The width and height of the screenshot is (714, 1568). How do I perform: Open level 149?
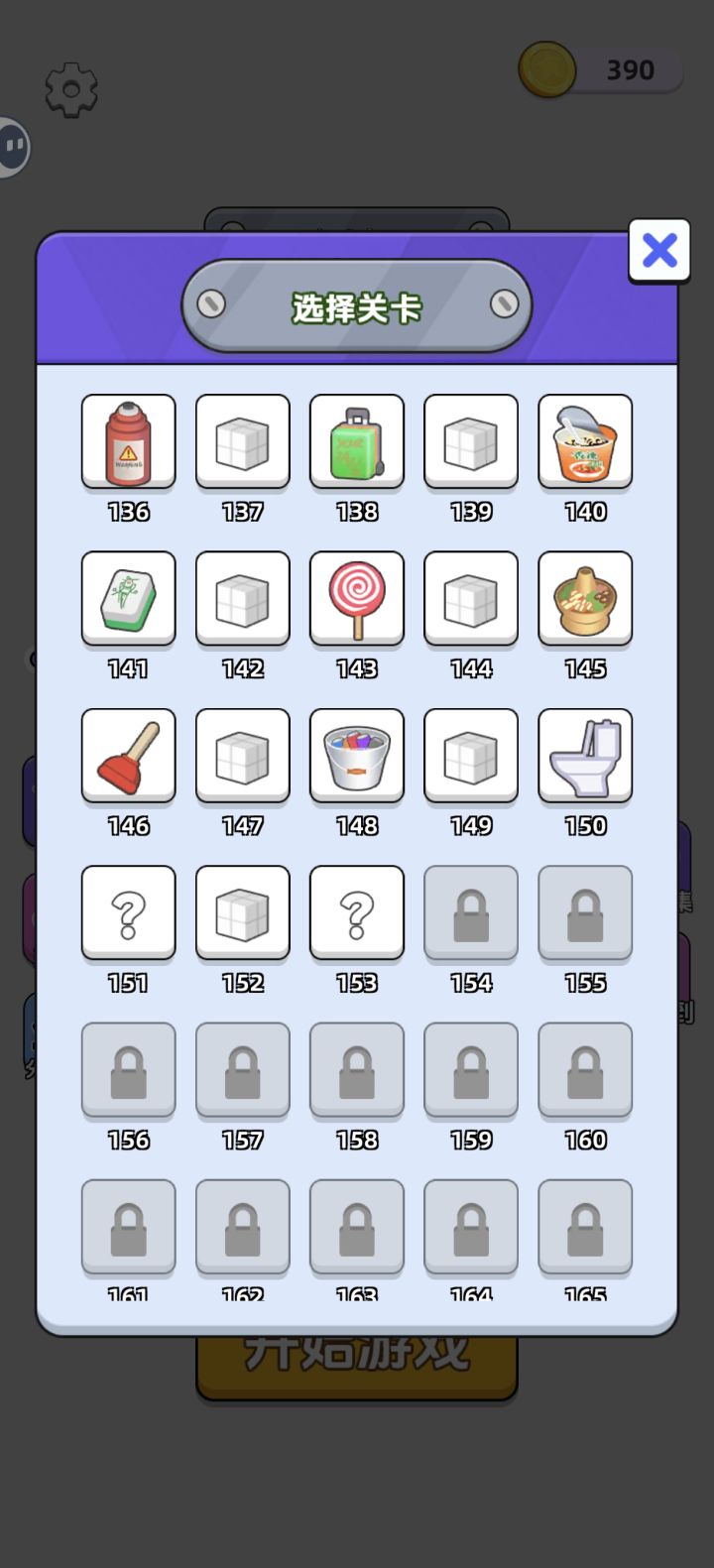click(471, 755)
